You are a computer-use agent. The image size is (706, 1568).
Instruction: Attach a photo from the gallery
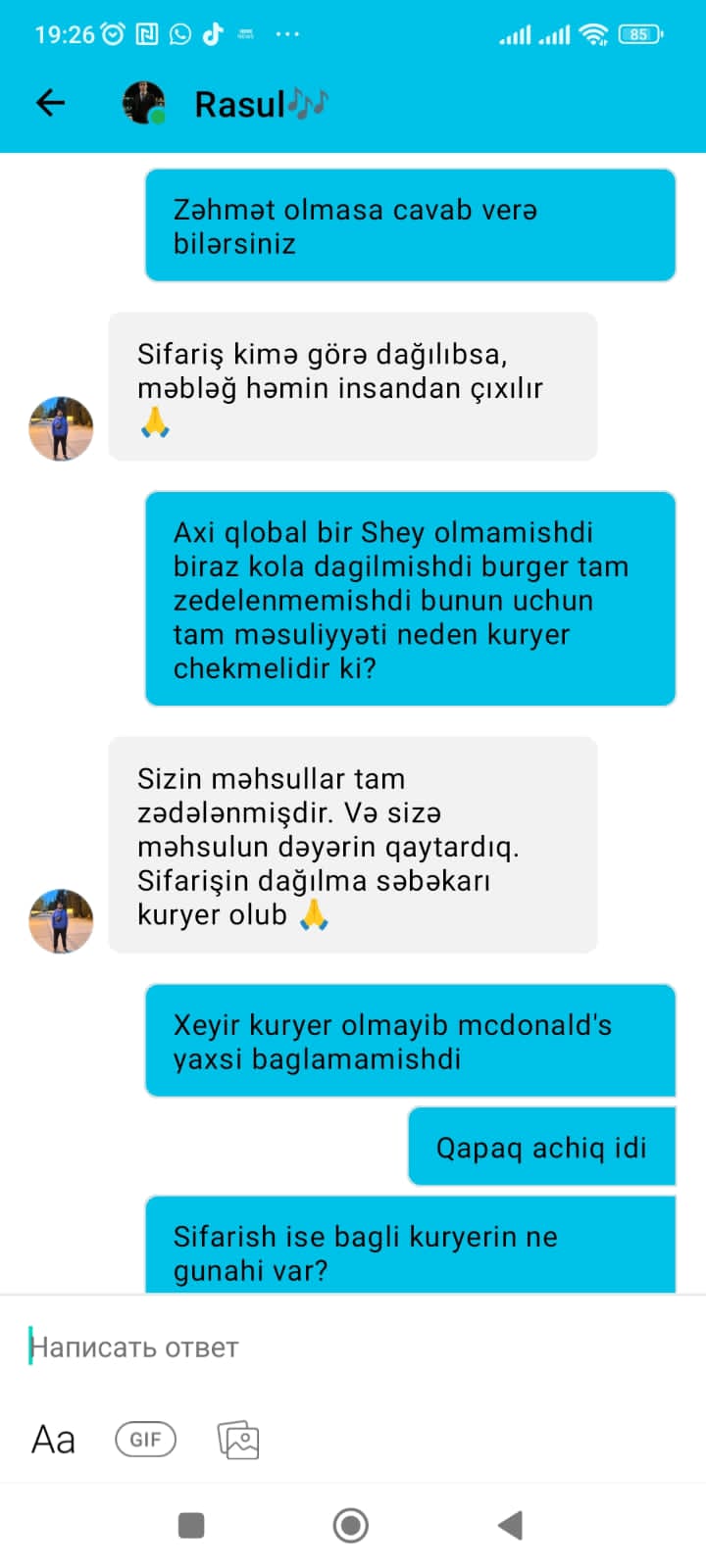click(x=238, y=1440)
